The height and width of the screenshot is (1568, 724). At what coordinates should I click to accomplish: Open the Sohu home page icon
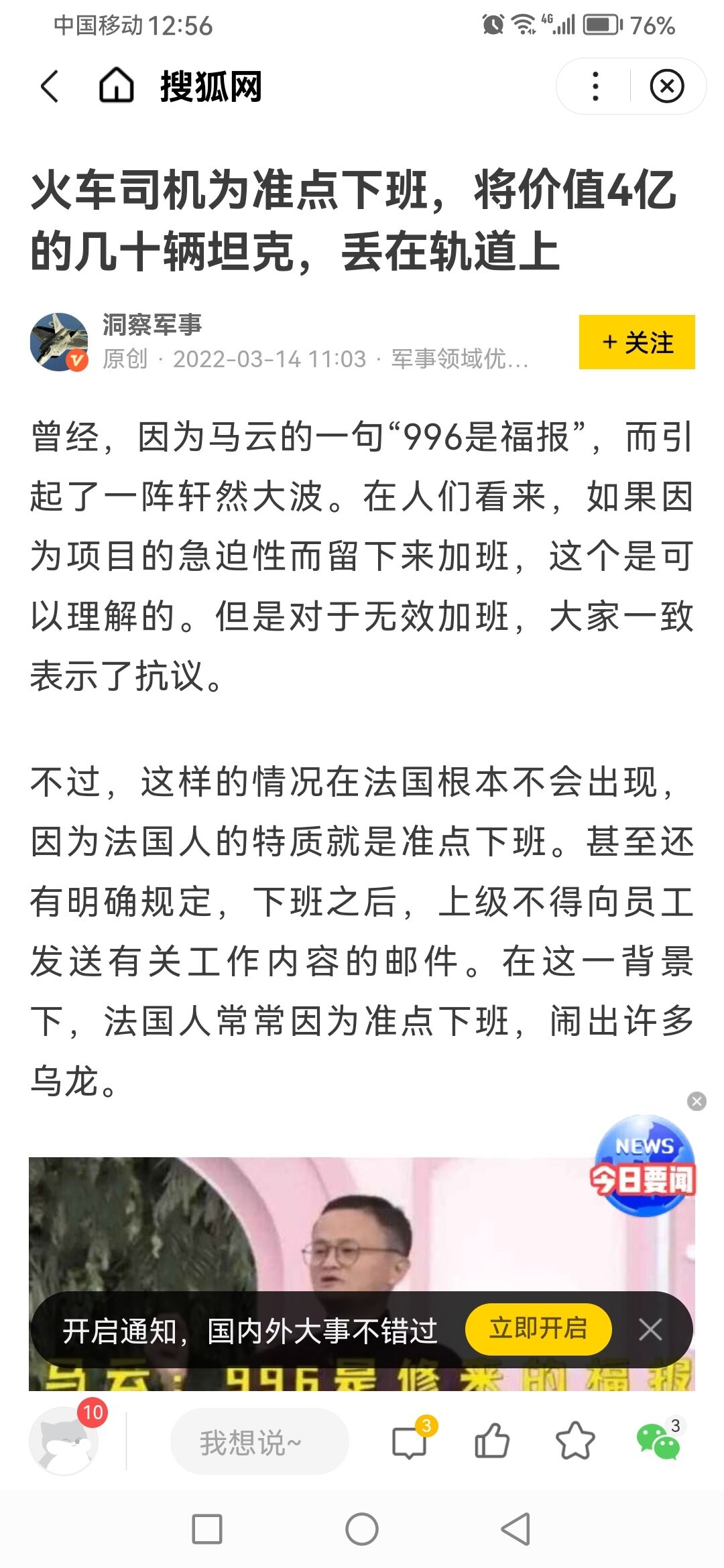tap(116, 86)
